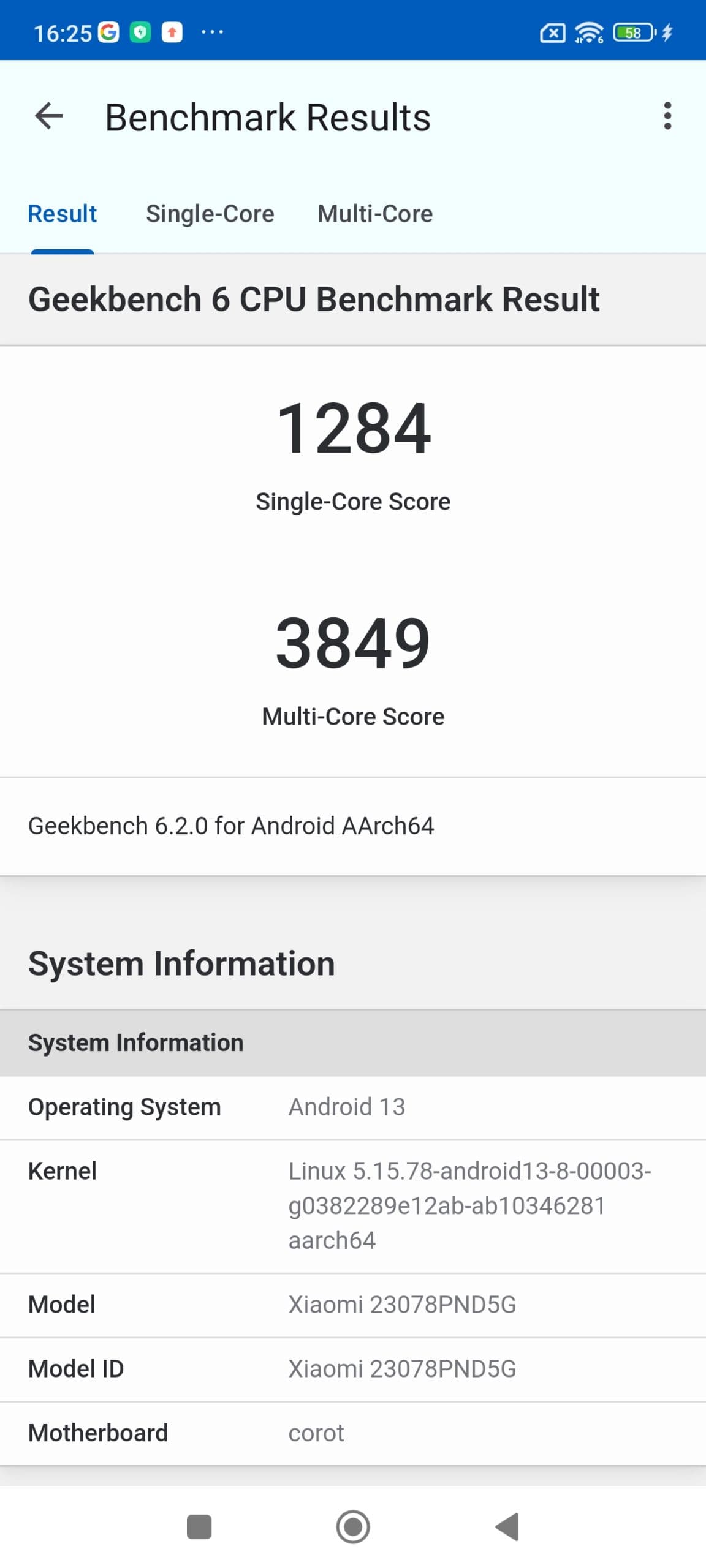Switch to the Single-Core tab
The image size is (706, 1568).
210,214
